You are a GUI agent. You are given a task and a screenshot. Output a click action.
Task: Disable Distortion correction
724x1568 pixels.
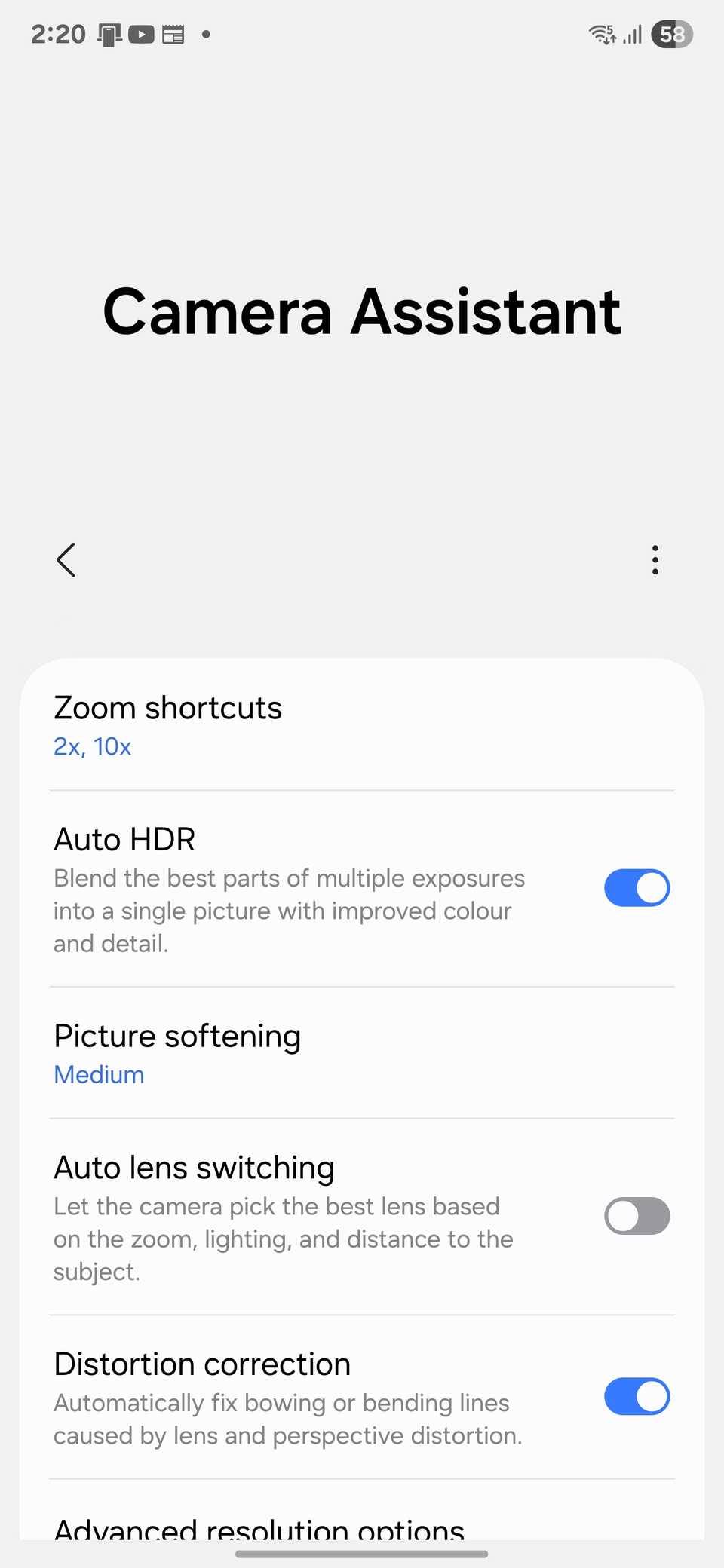tap(637, 1397)
